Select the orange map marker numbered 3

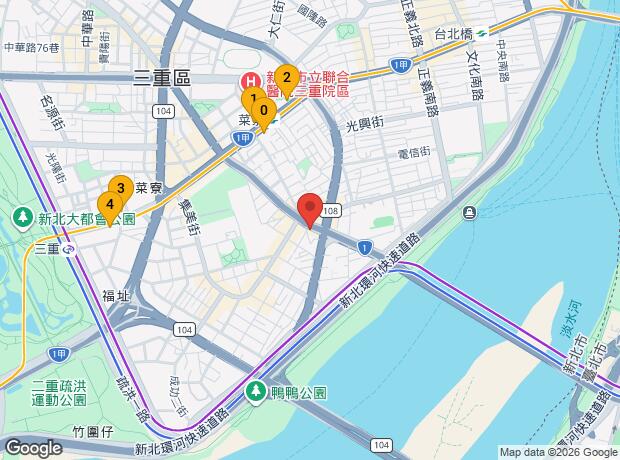[x=120, y=188]
